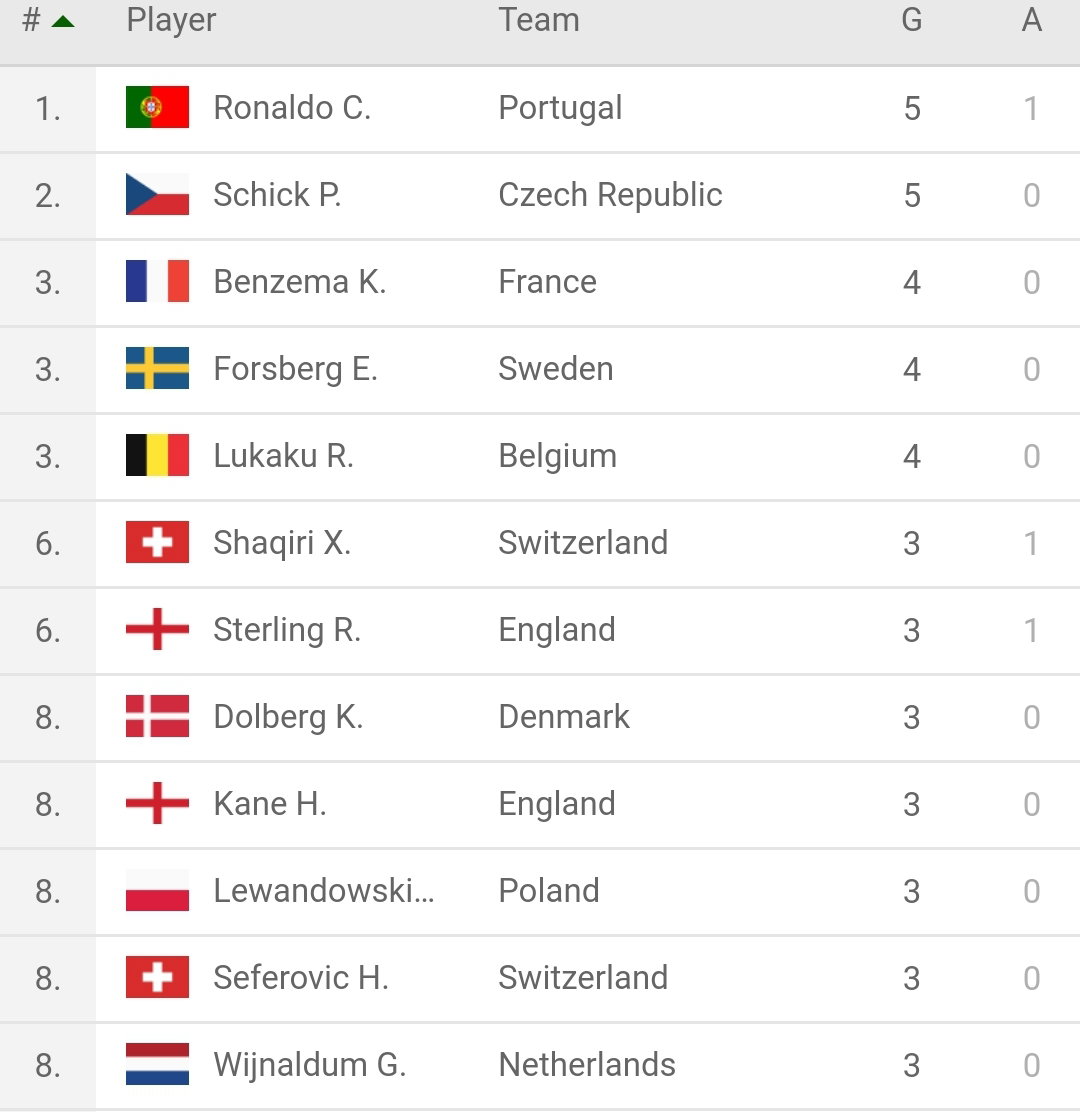View Forsberg E. player details
Image resolution: width=1080 pixels, height=1112 pixels.
540,370
